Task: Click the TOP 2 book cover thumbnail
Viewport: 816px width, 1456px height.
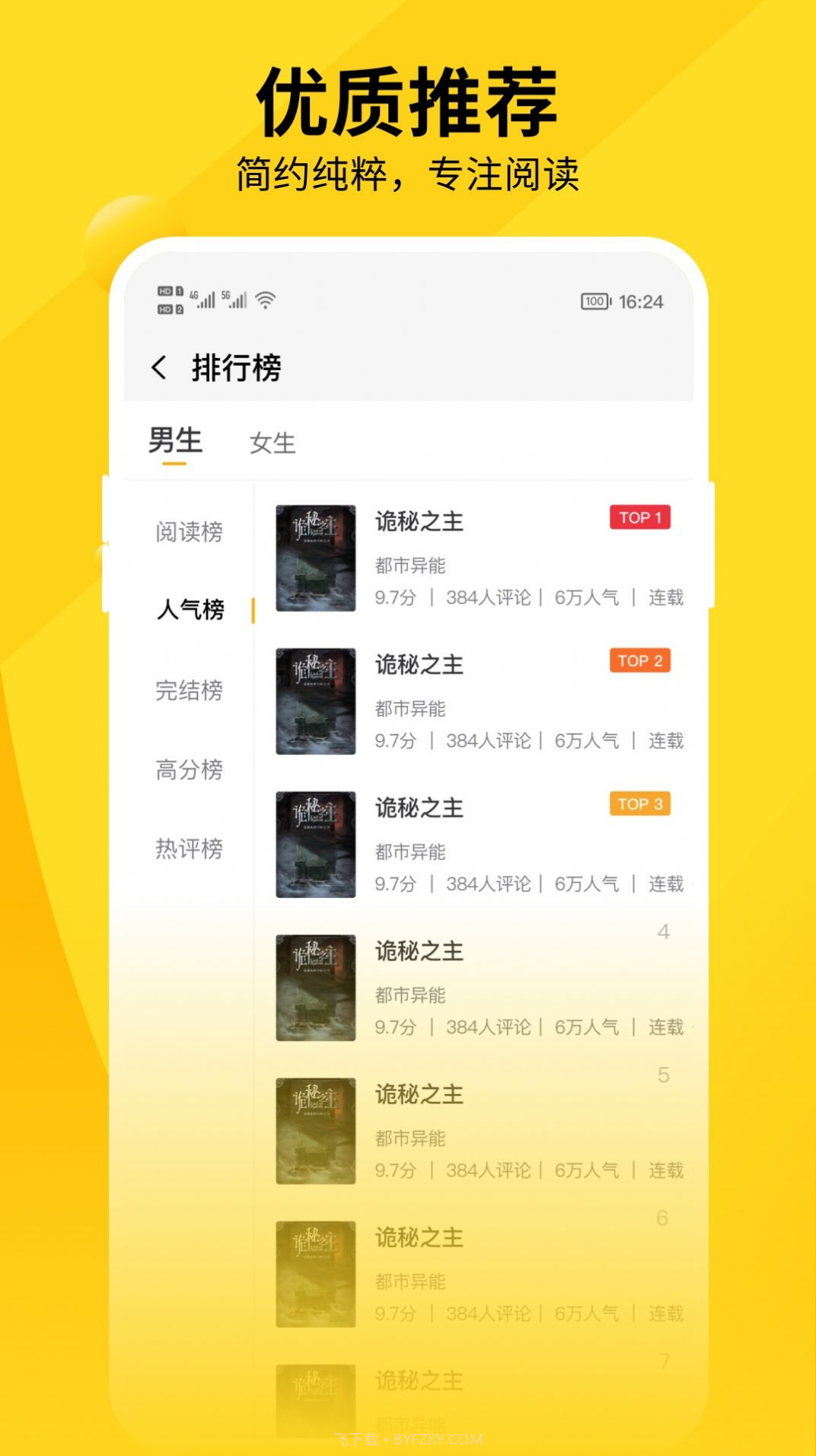Action: [x=316, y=699]
